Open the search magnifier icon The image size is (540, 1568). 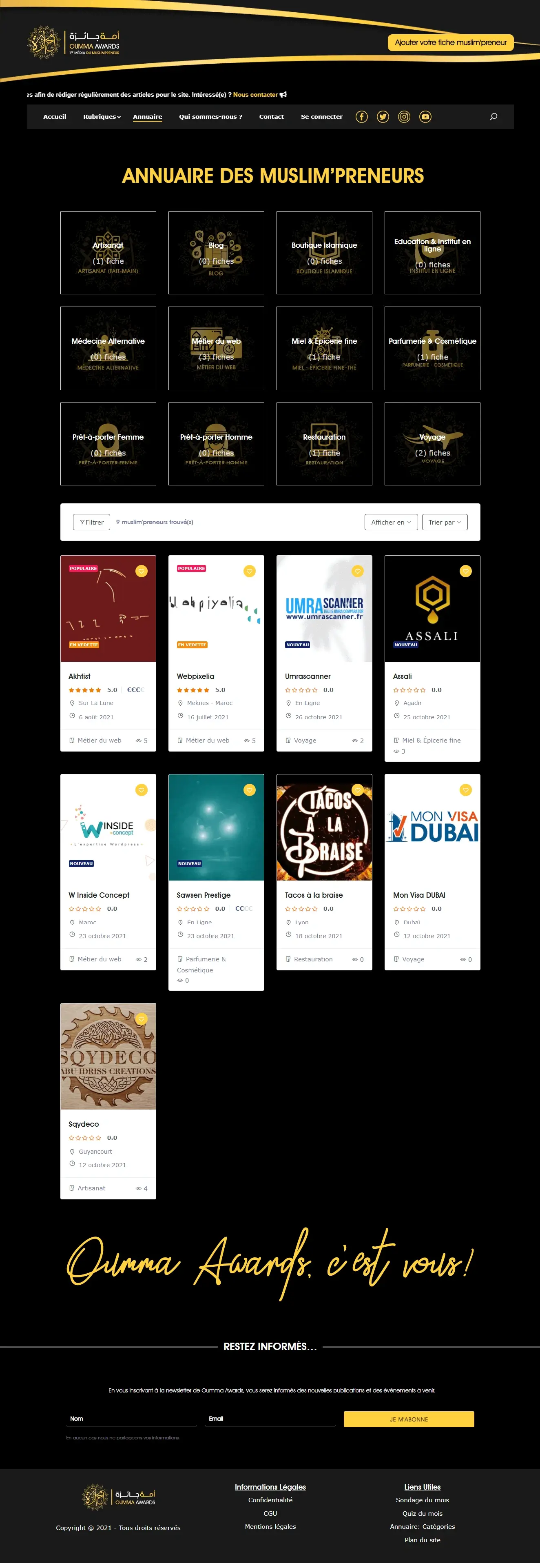493,117
